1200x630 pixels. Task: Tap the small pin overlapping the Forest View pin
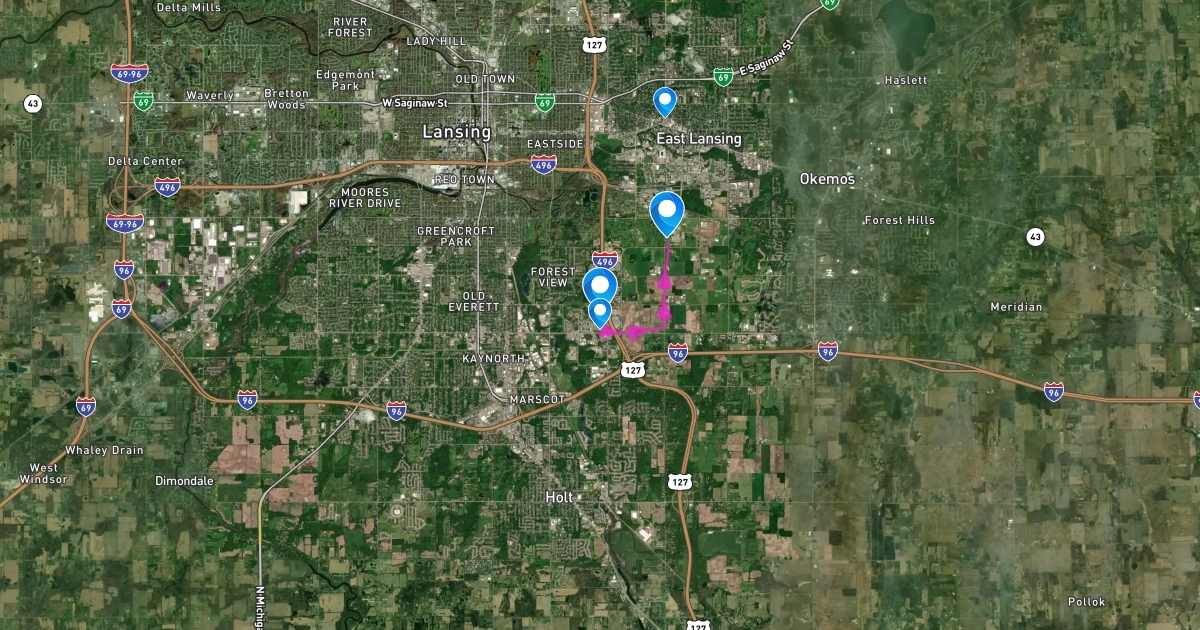[600, 312]
